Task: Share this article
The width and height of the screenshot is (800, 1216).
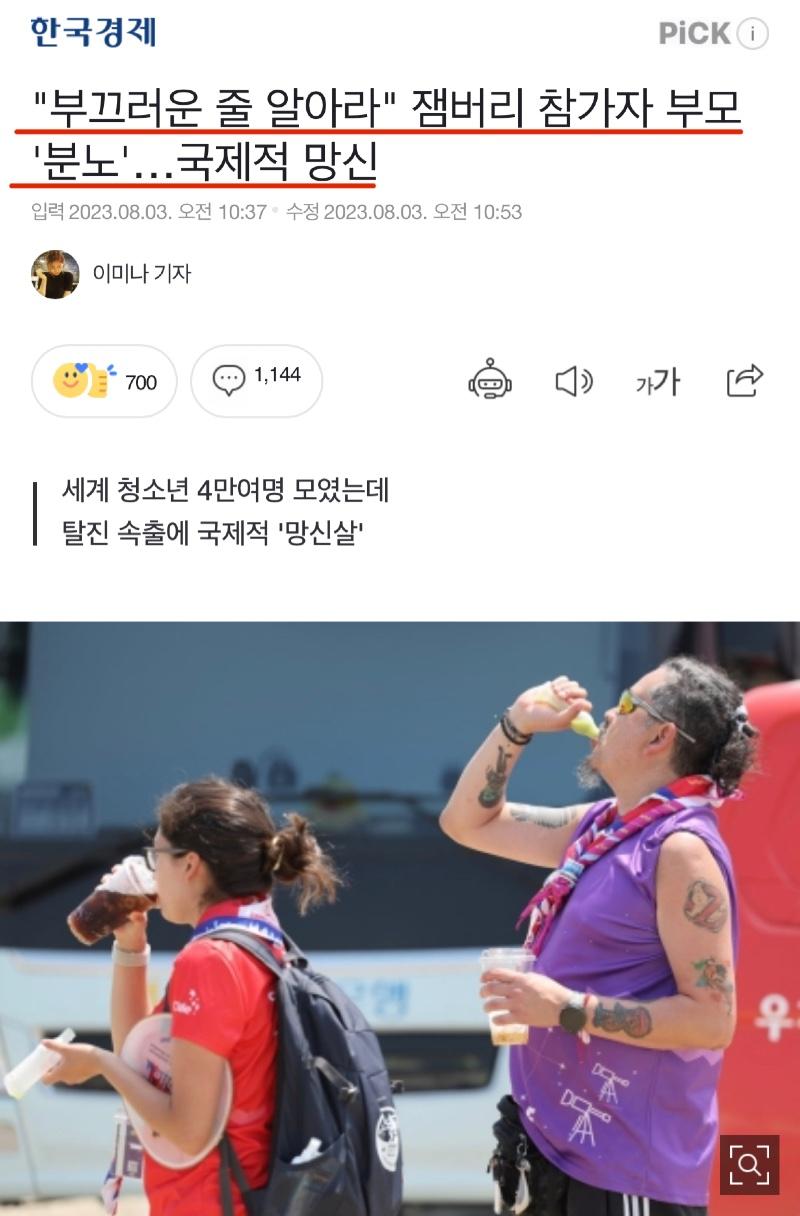Action: (x=744, y=380)
